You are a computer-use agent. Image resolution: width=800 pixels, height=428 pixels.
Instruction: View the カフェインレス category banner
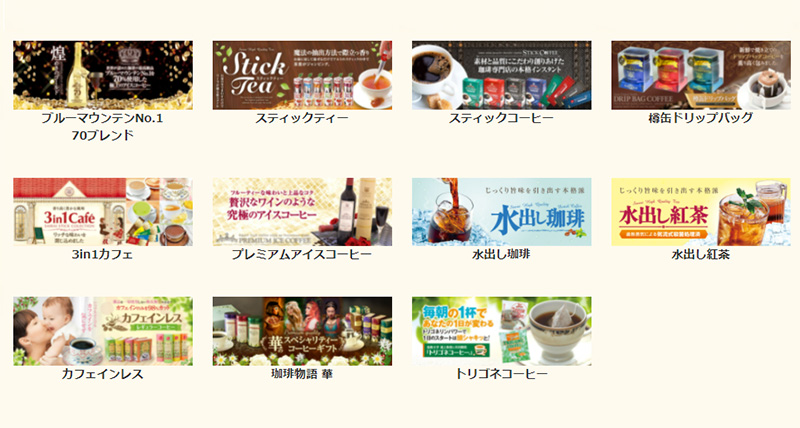point(102,330)
